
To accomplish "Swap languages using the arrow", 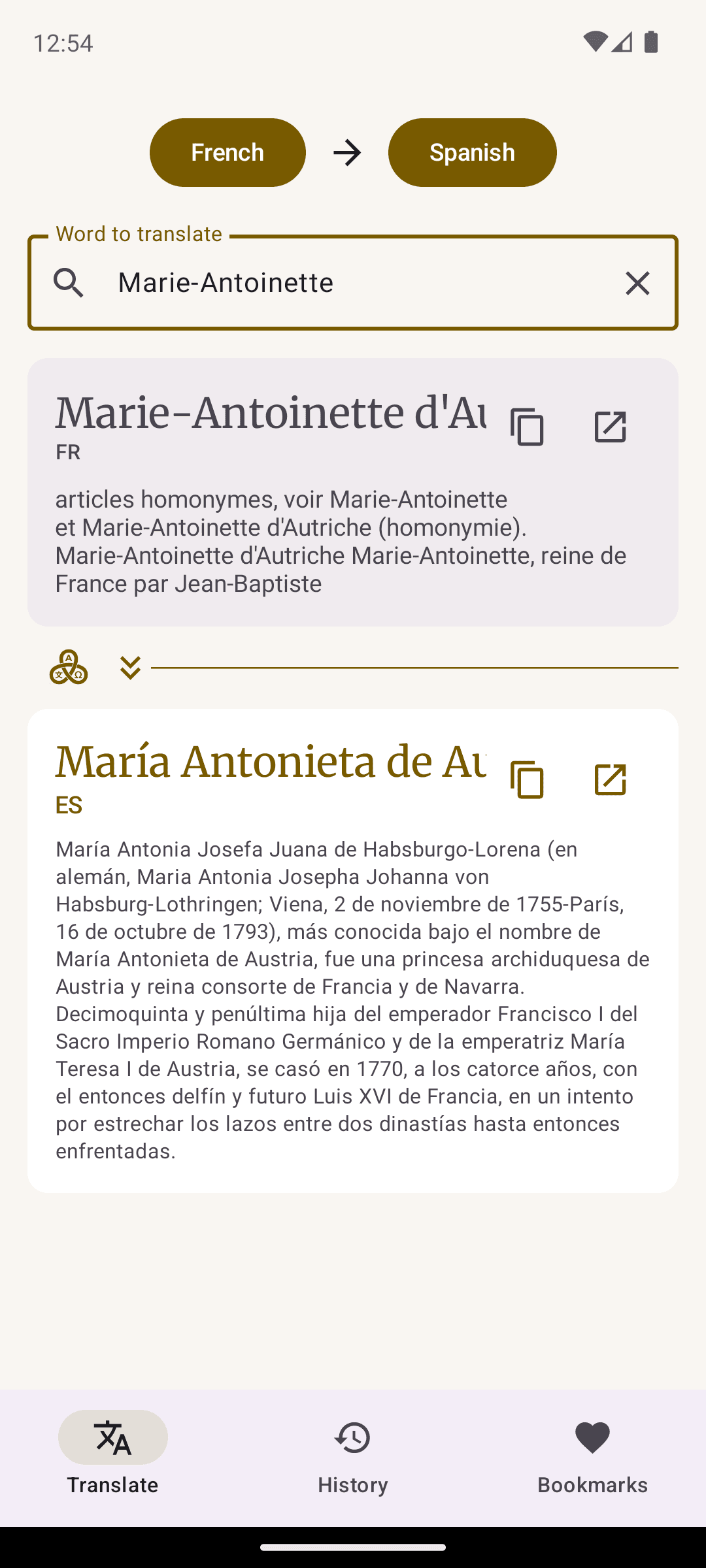I will coord(347,152).
